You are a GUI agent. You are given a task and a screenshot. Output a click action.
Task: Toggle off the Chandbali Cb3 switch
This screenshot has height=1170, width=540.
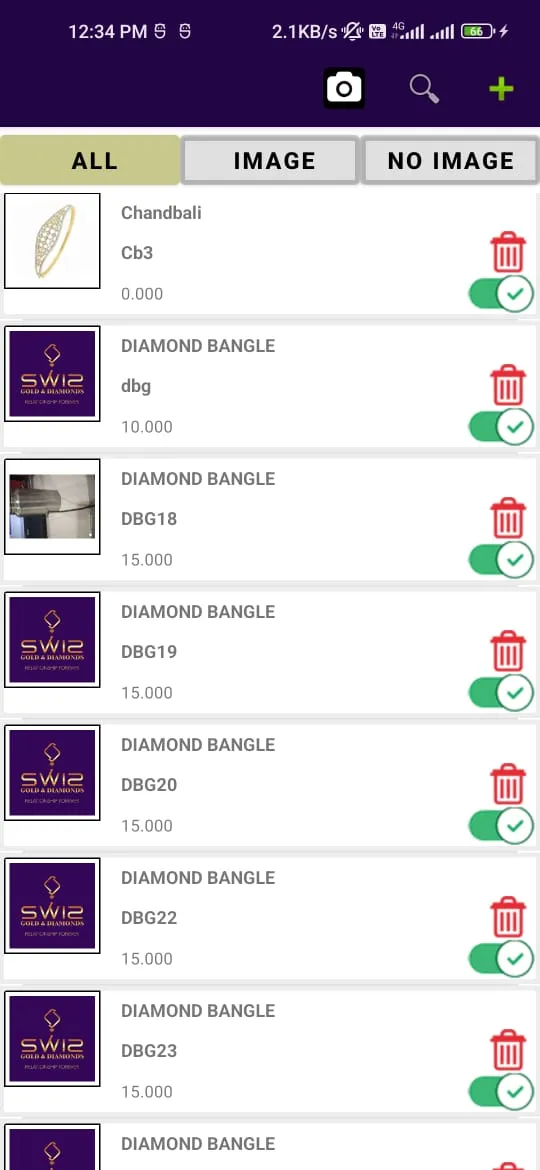coord(501,293)
